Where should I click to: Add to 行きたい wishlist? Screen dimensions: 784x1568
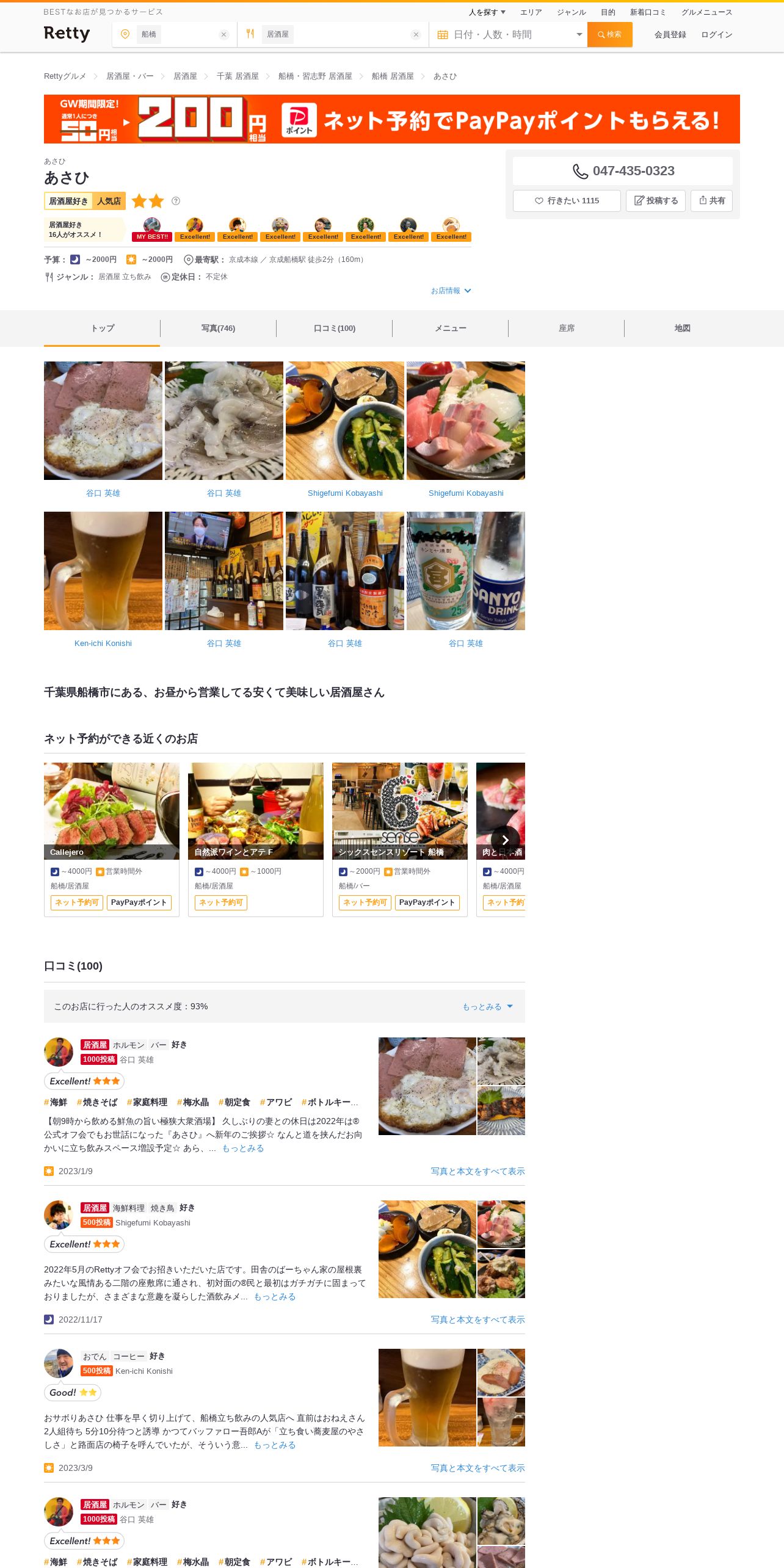tap(567, 201)
